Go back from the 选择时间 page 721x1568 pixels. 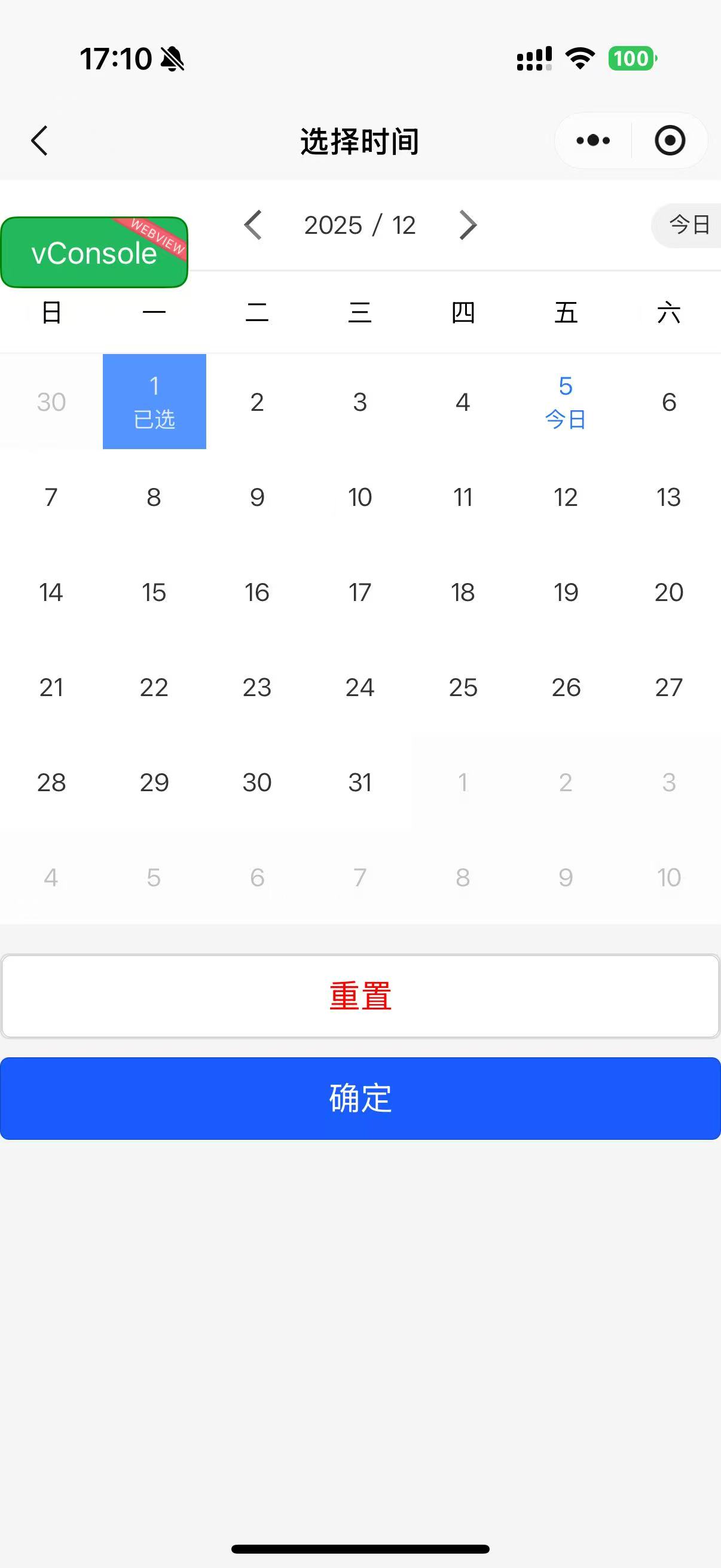[x=39, y=141]
